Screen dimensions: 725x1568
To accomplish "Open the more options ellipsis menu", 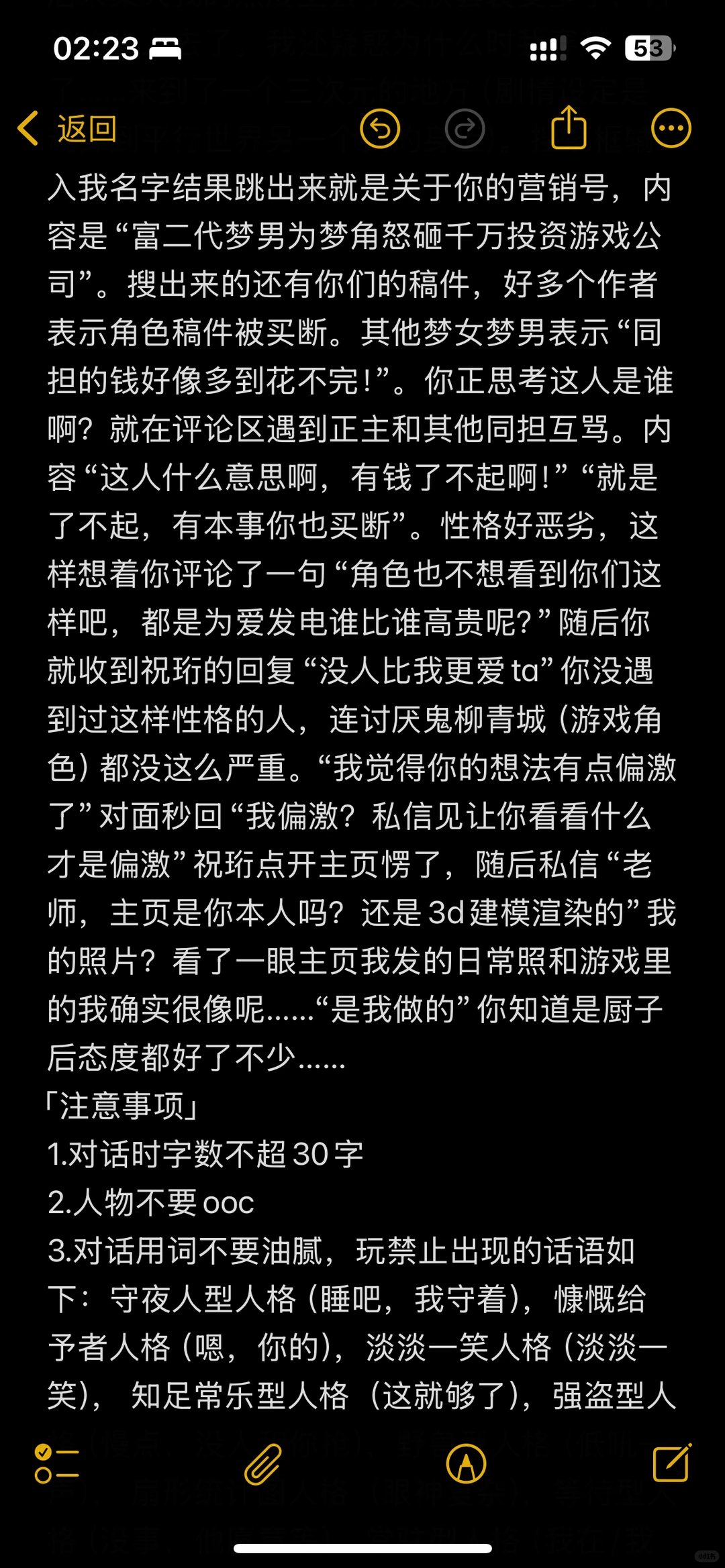I will 671,128.
